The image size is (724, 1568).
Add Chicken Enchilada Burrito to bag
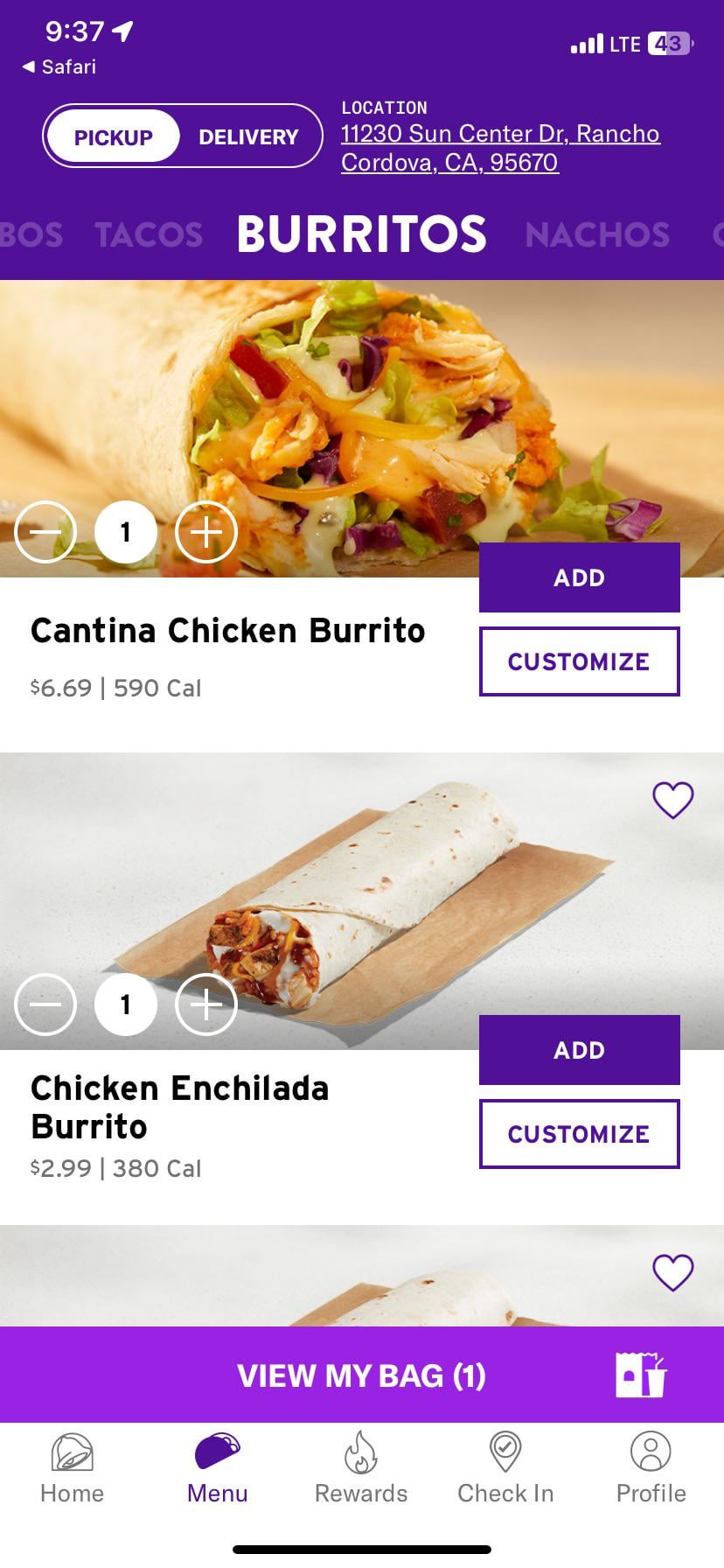tap(579, 1050)
